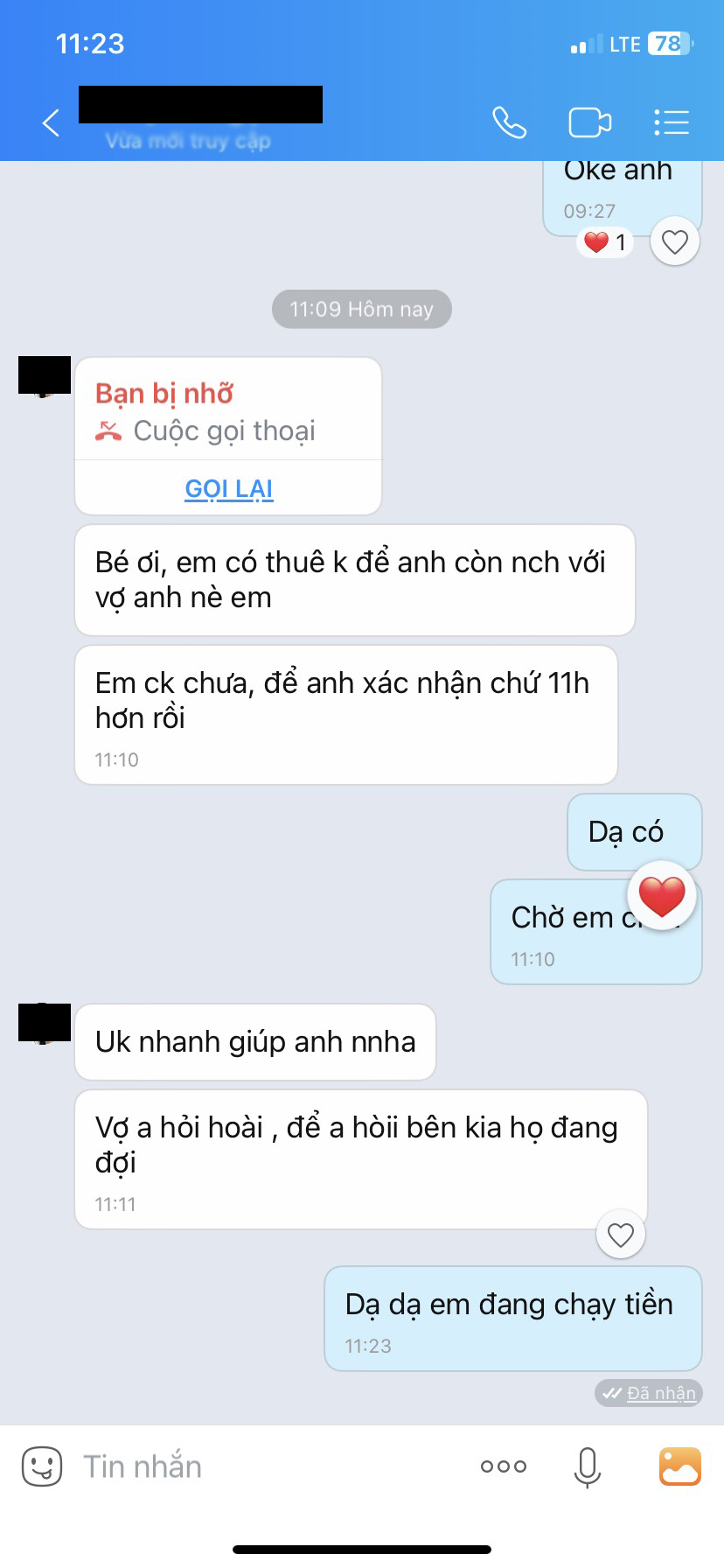This screenshot has width=724, height=1568.
Task: Start a video call
Action: [590, 122]
